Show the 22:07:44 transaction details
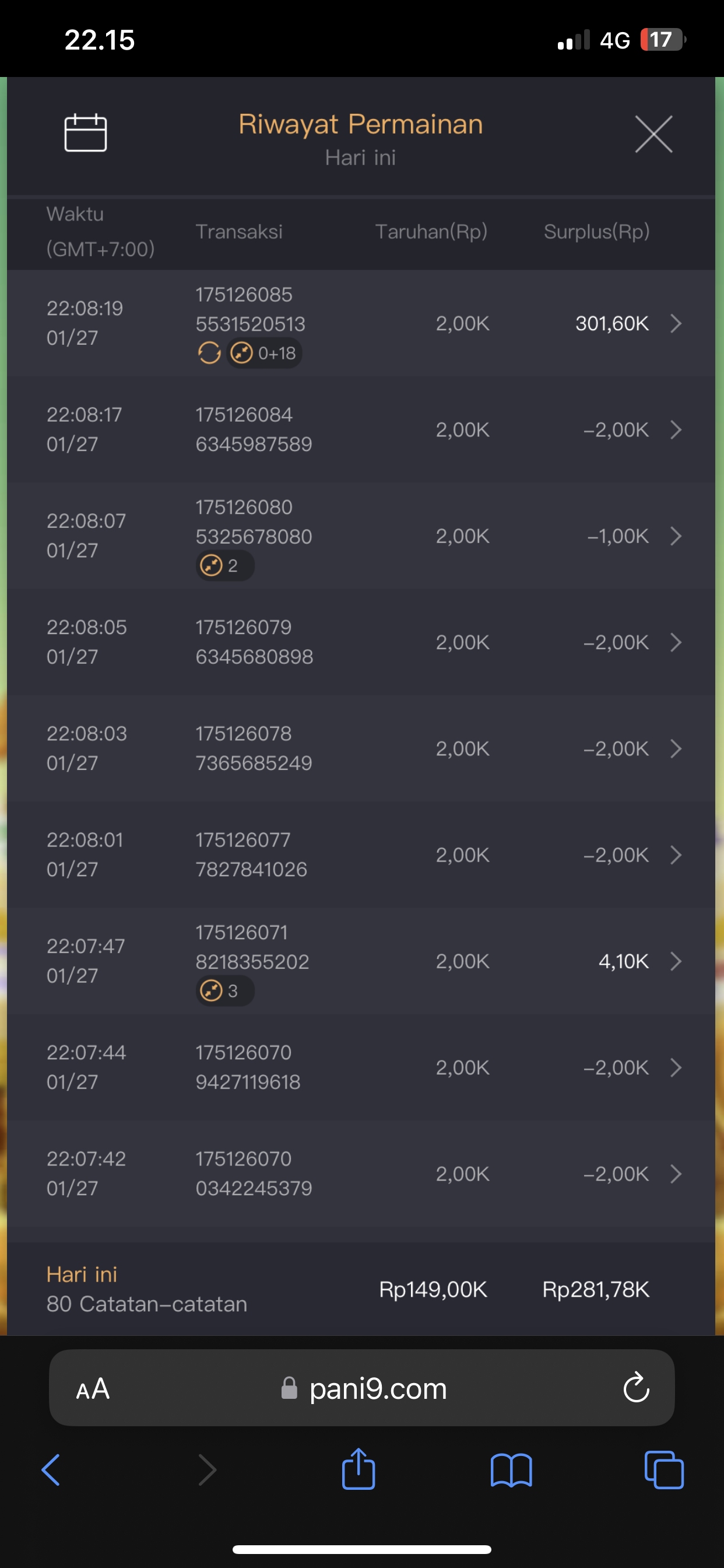 tap(676, 1067)
